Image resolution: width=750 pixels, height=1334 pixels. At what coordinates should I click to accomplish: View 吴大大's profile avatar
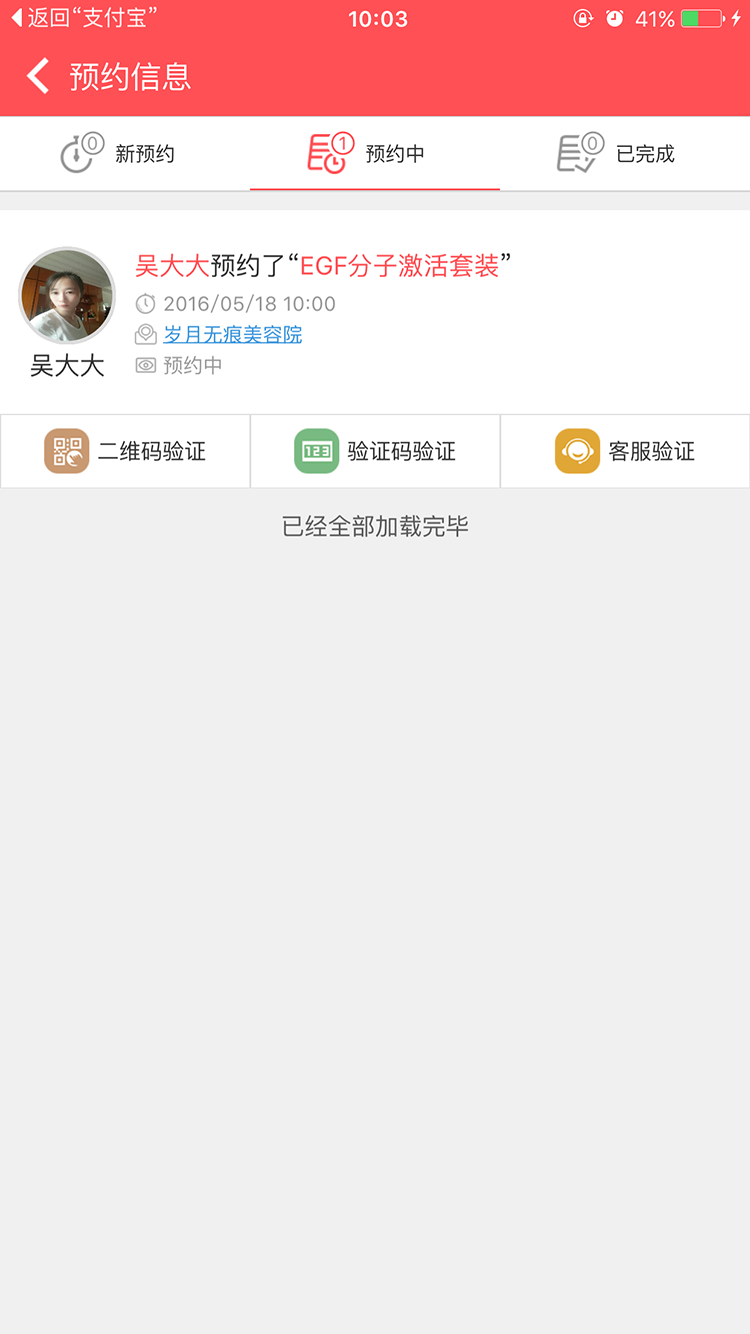[67, 296]
